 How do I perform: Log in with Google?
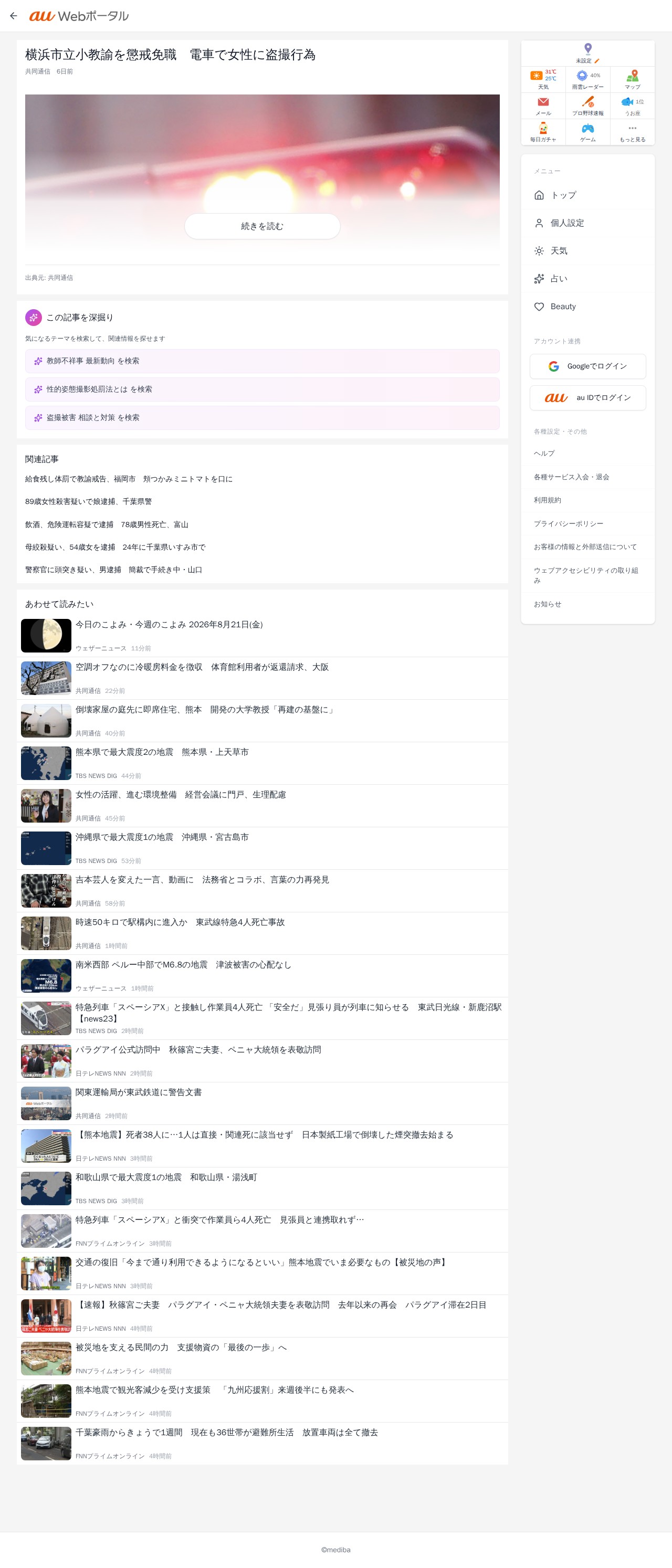[x=588, y=366]
